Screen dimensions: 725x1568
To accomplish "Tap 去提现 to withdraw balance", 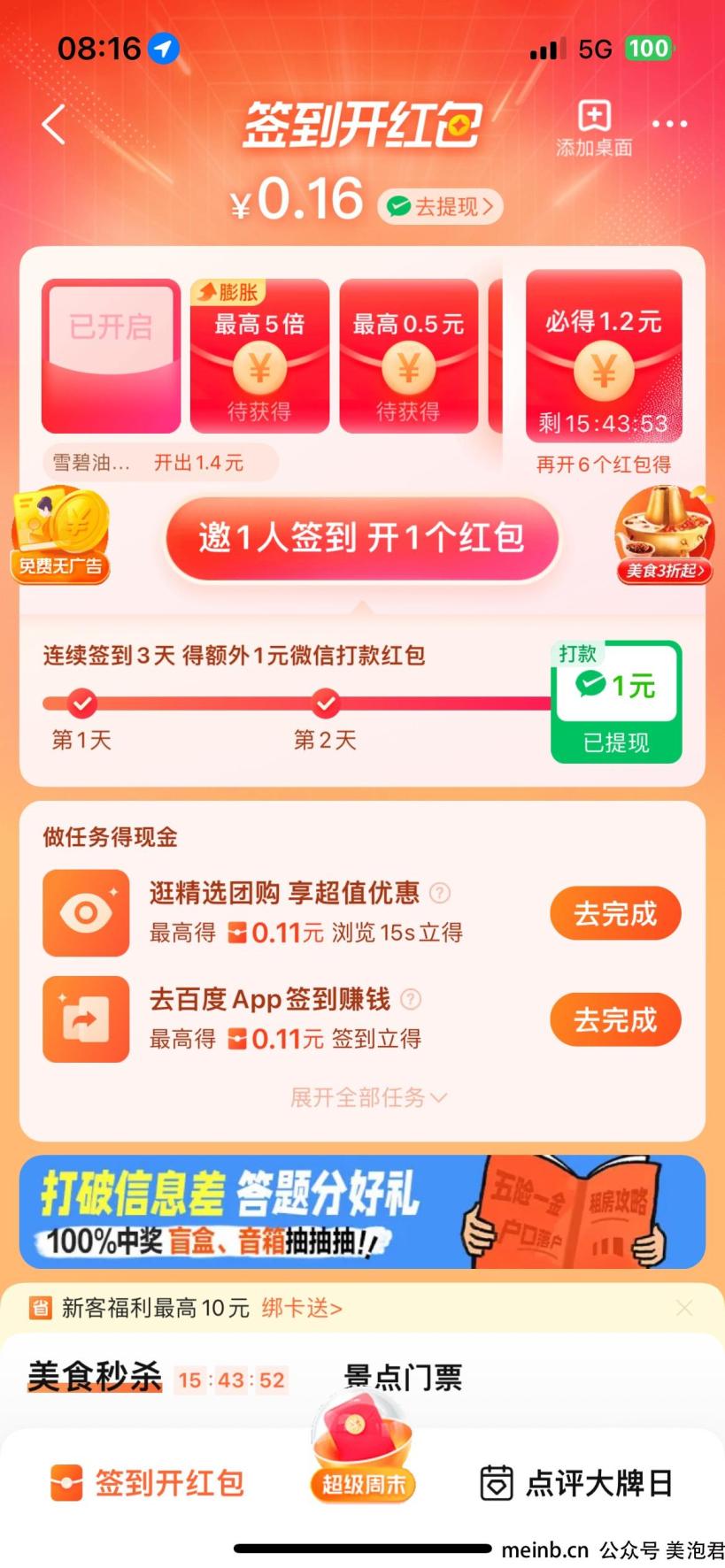I will click(x=440, y=207).
